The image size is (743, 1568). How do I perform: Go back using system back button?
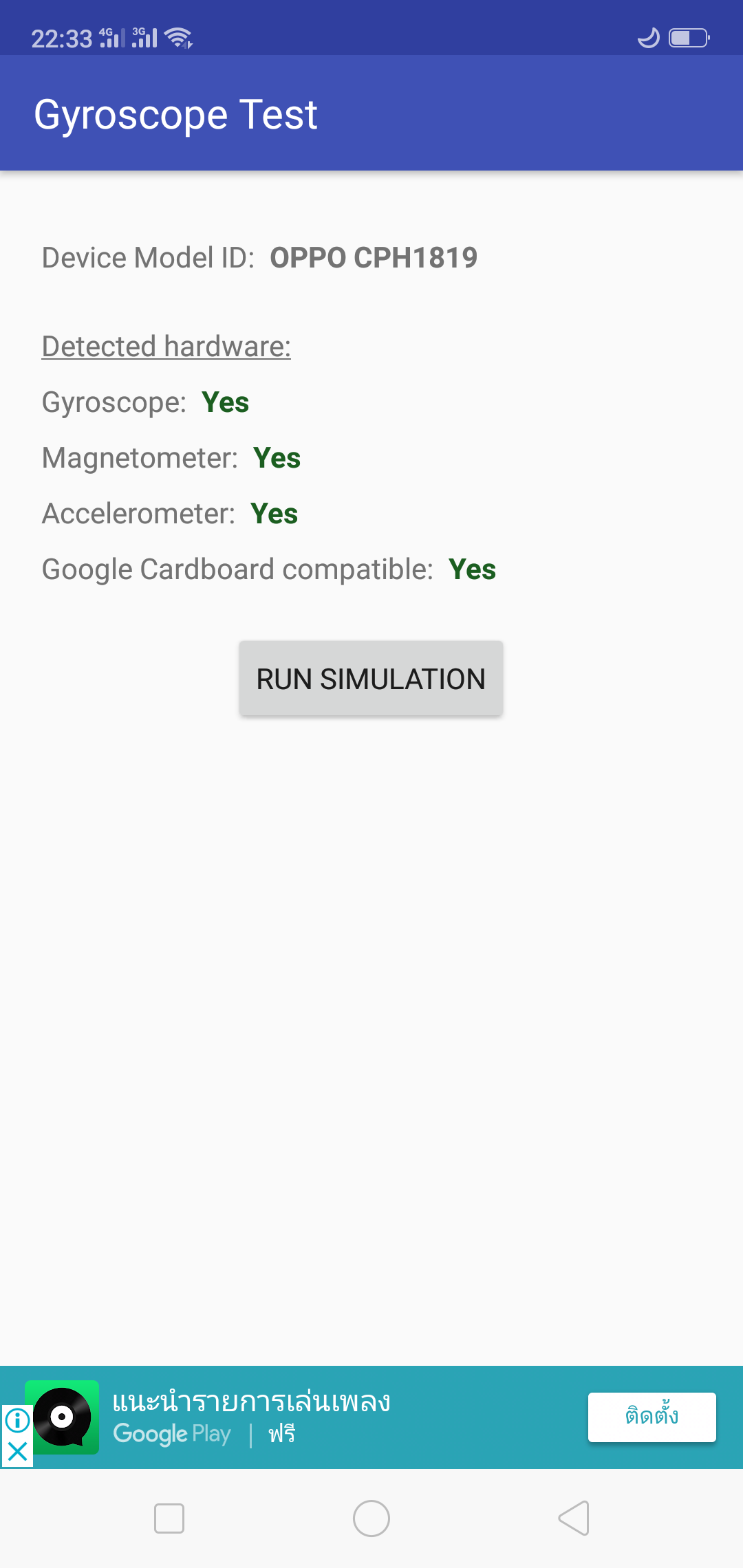pos(574,1518)
